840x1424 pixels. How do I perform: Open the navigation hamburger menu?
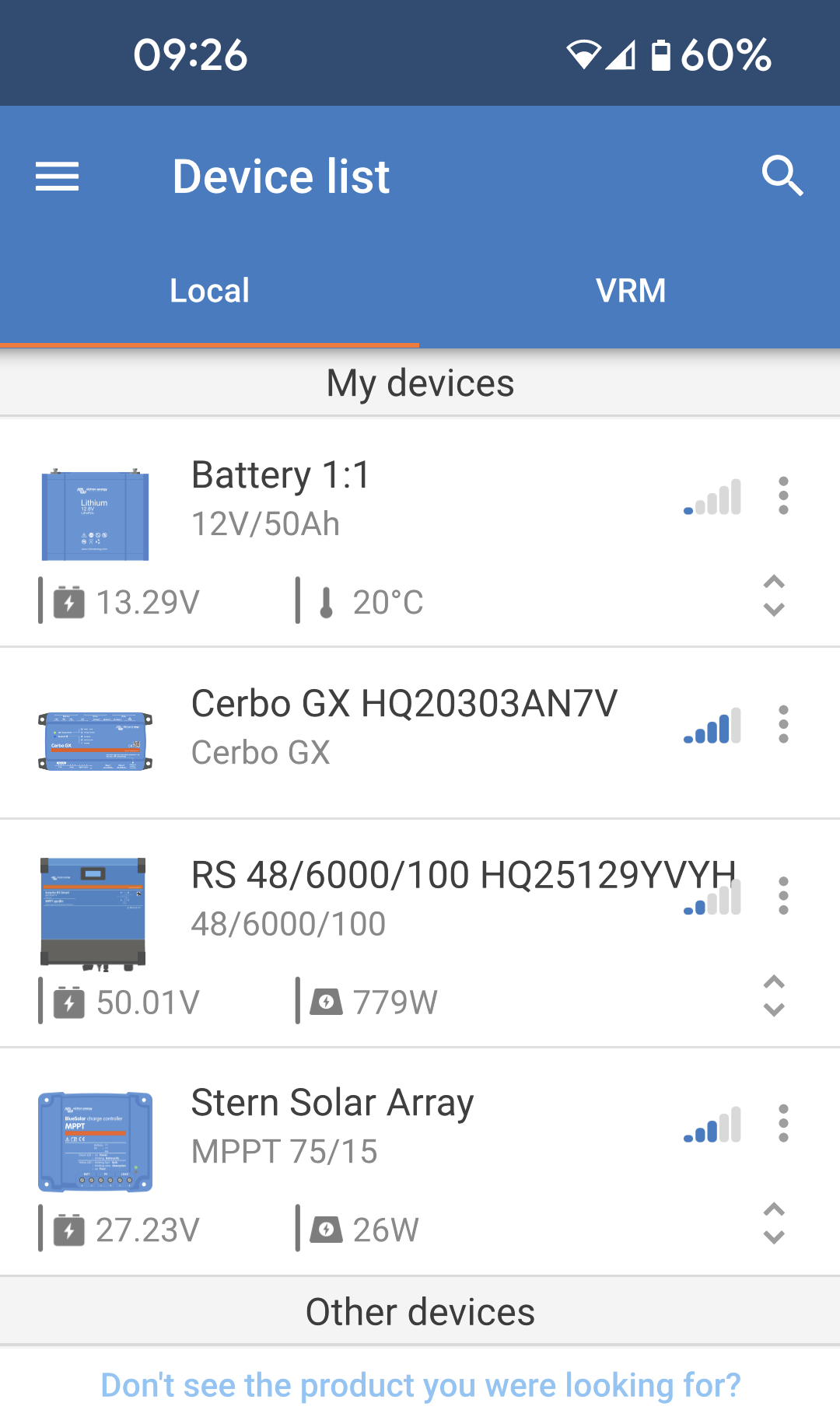pyautogui.click(x=56, y=177)
